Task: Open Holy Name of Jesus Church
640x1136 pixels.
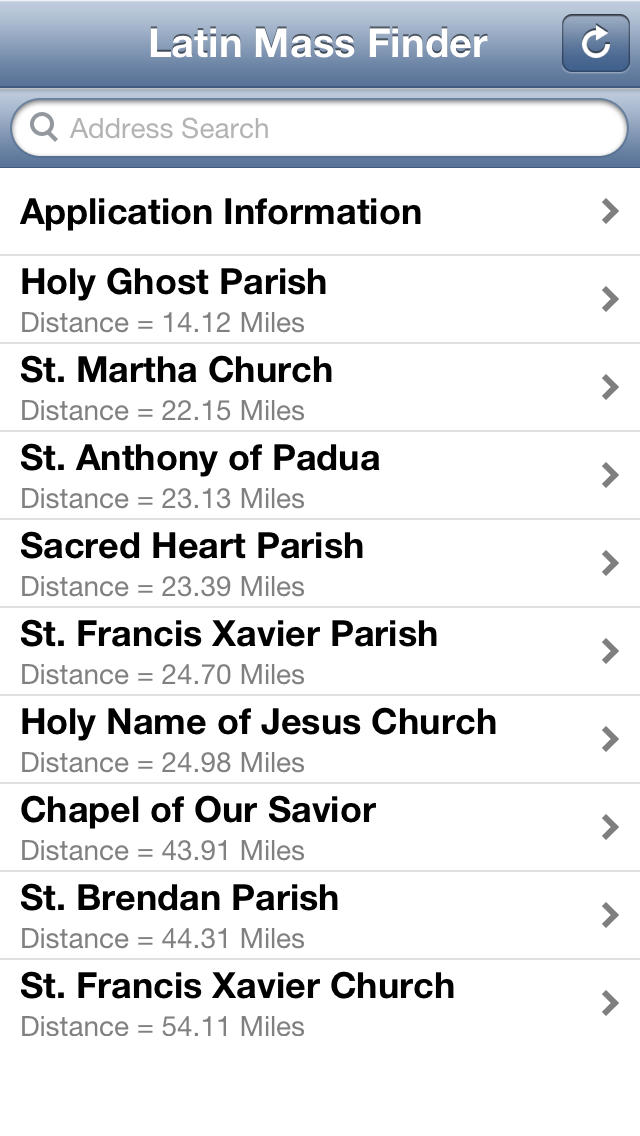Action: (320, 739)
